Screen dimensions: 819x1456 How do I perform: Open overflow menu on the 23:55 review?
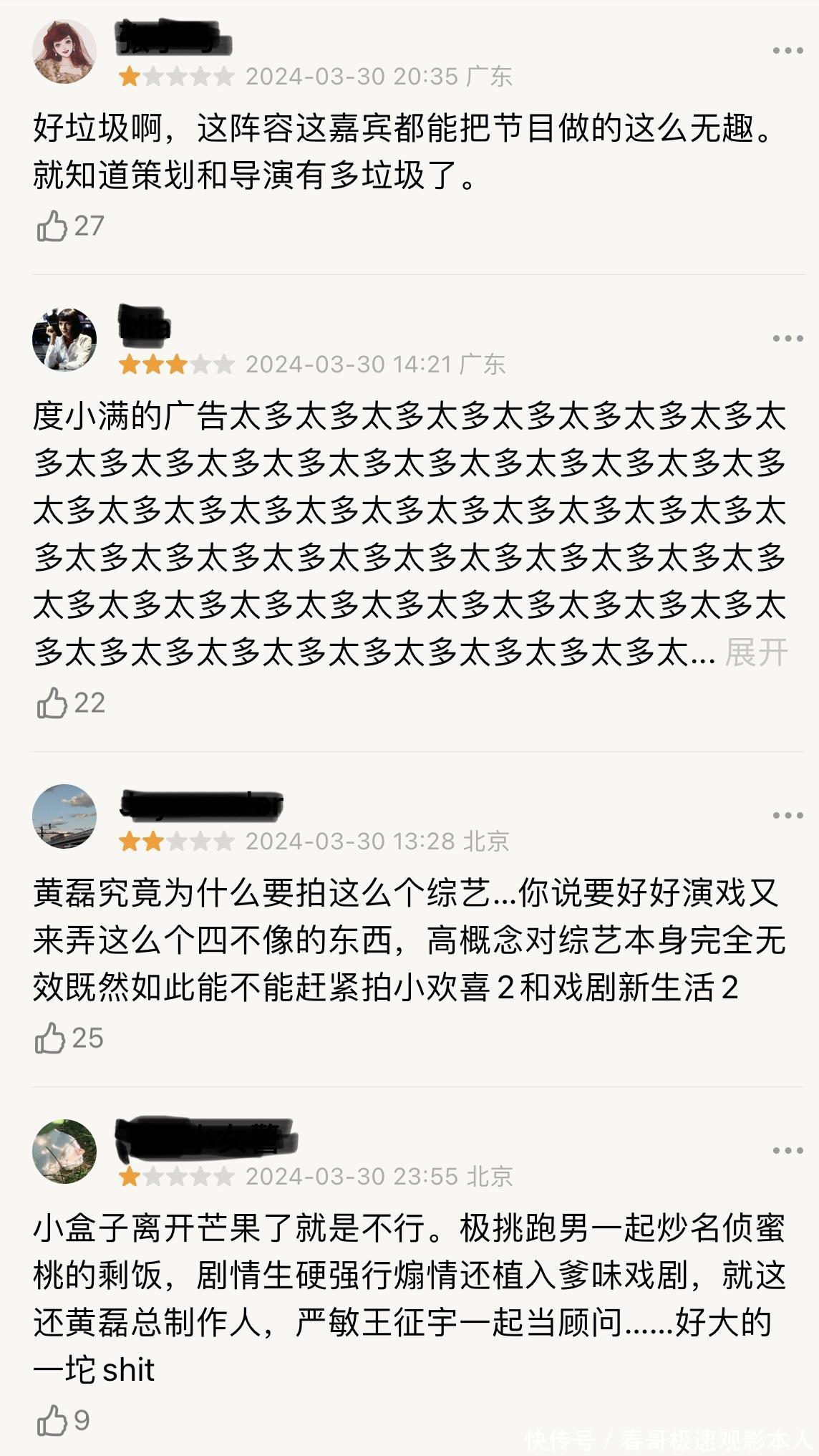point(787,1150)
